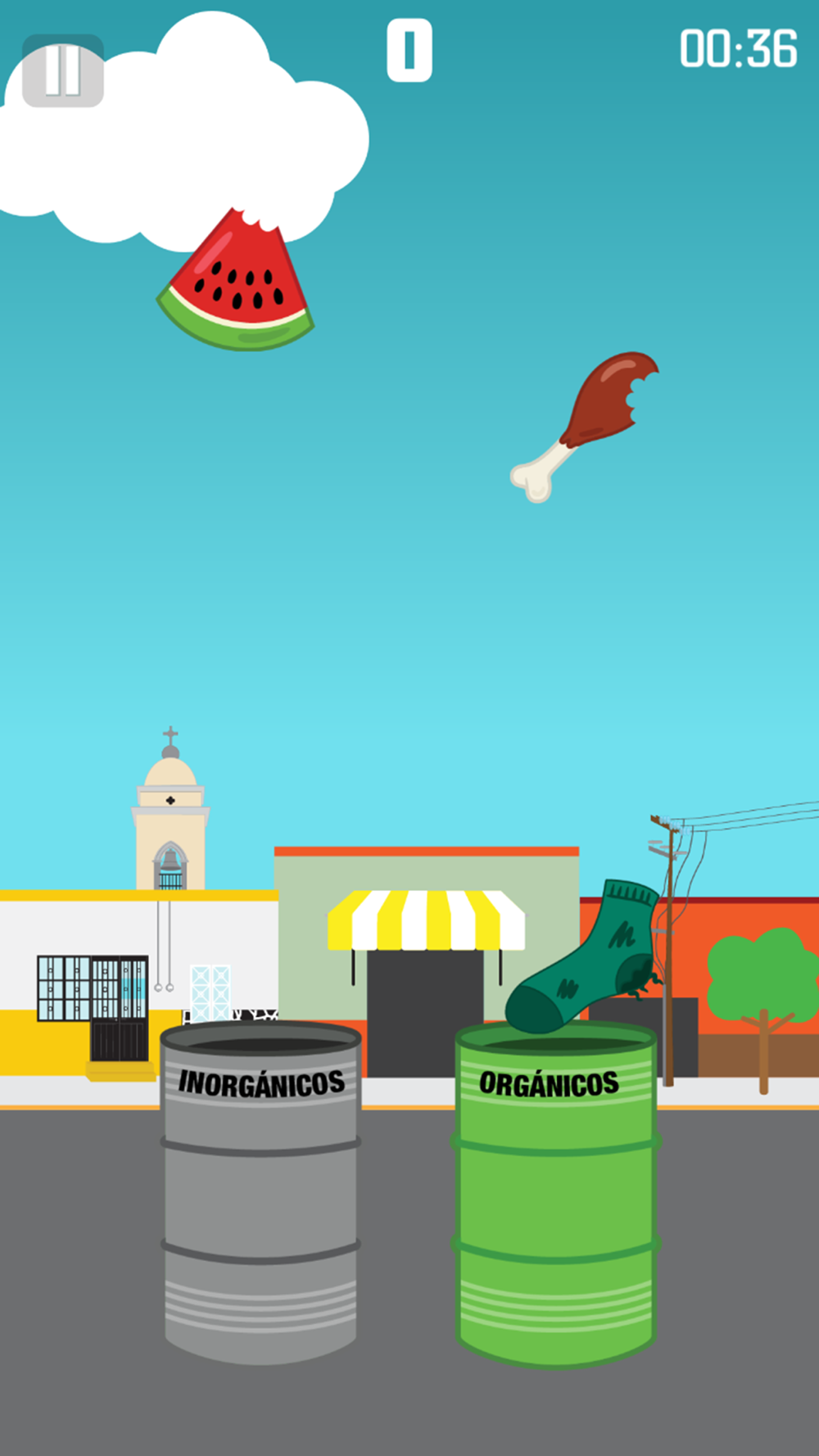Tap the gray Inorgánicos bin
Screen dimensions: 819x1456
tap(260, 1192)
